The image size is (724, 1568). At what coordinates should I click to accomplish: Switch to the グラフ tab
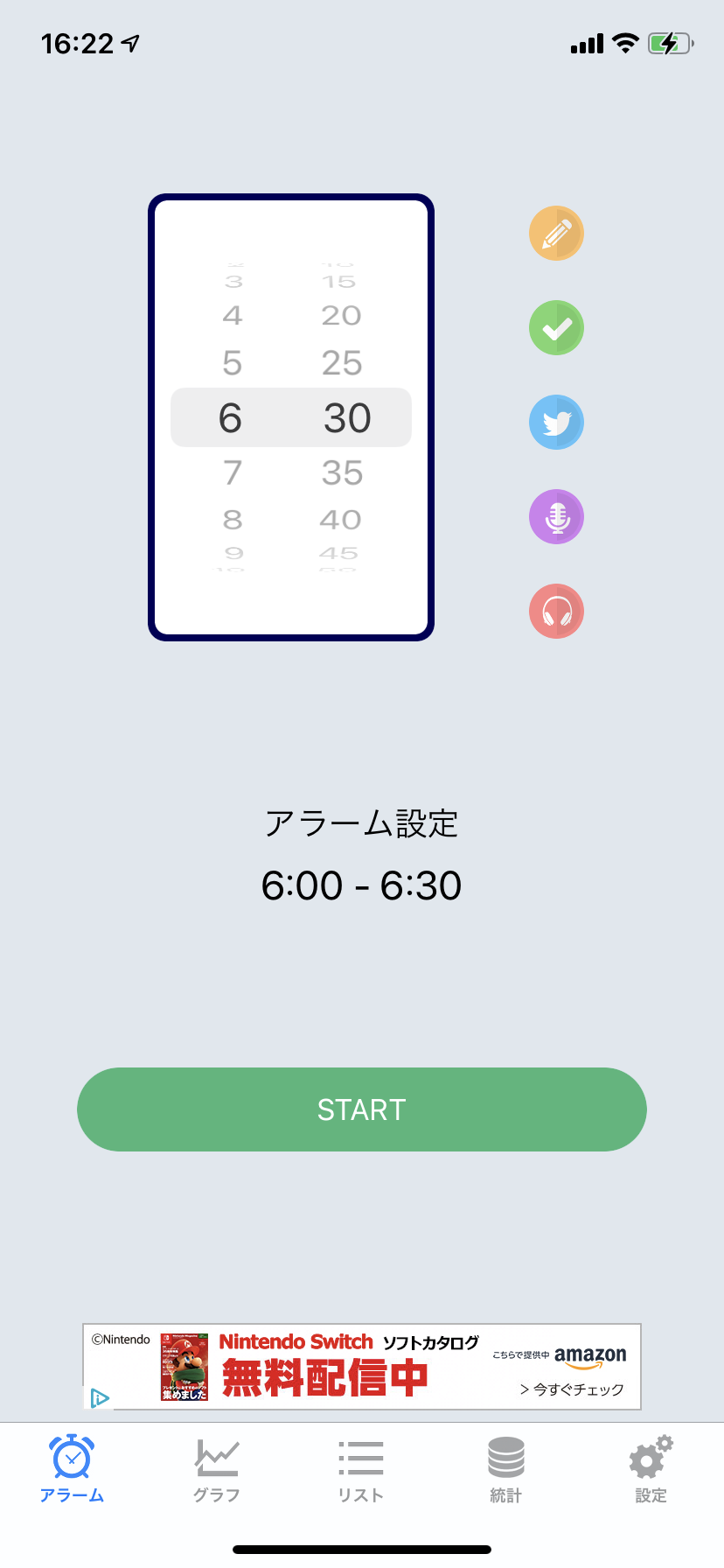(217, 1470)
